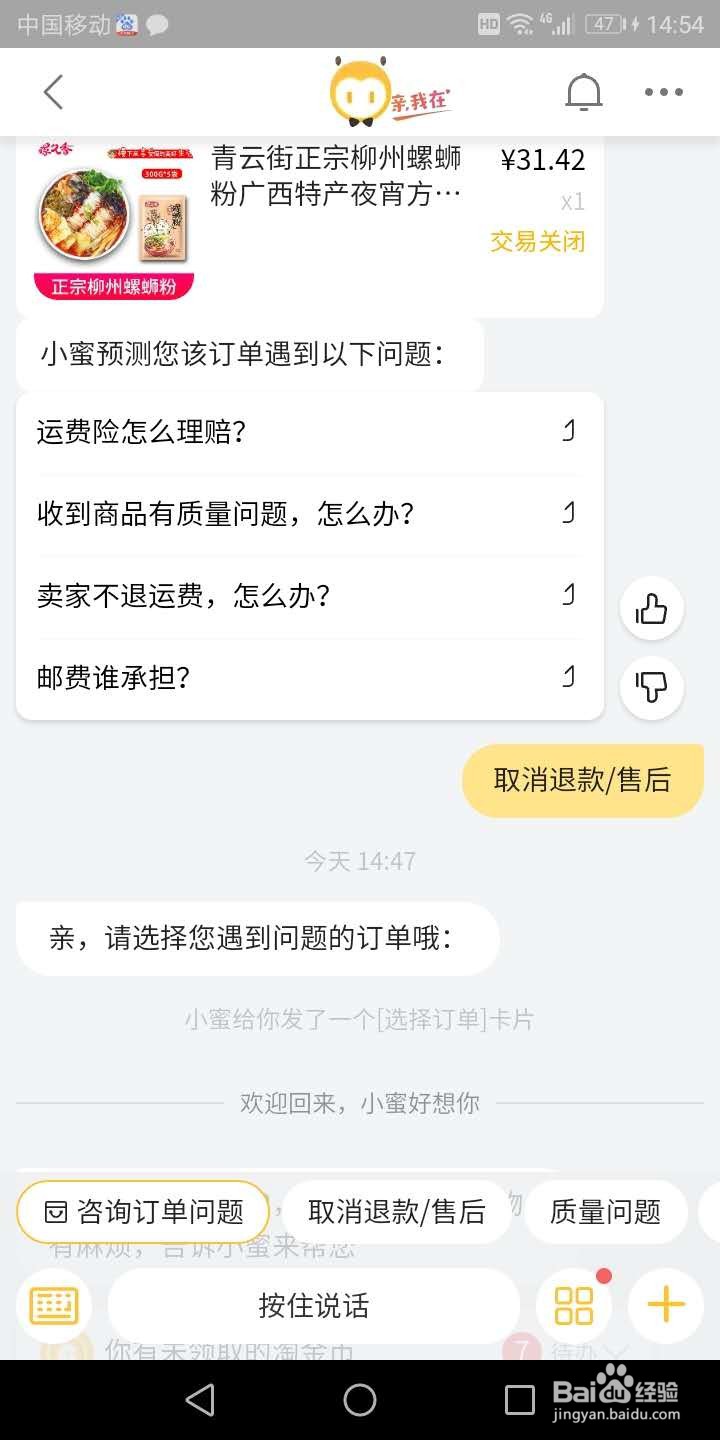This screenshot has width=720, height=1440.
Task: Switch to the keyboard input icon
Action: (54, 1305)
